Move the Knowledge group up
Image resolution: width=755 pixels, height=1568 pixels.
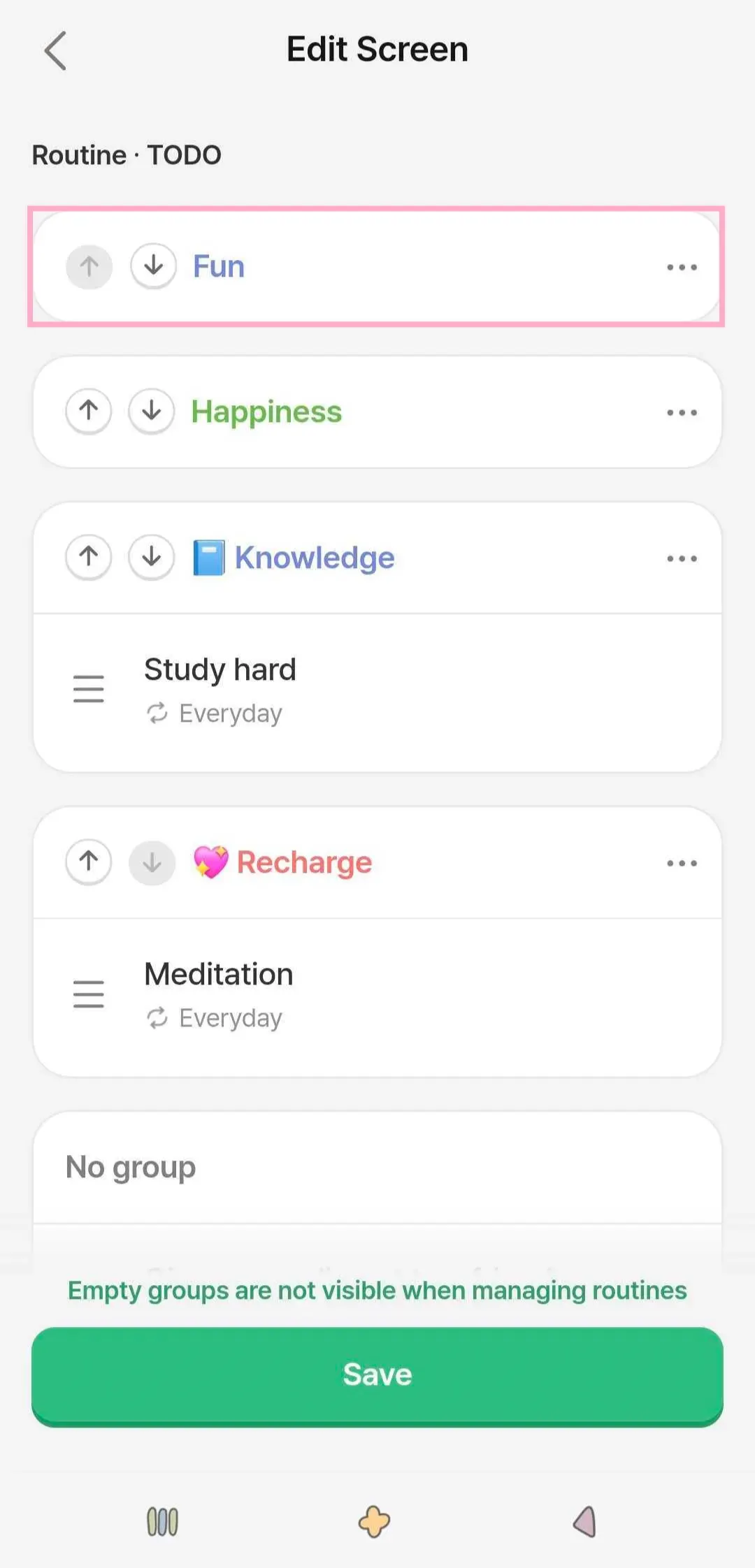click(88, 557)
